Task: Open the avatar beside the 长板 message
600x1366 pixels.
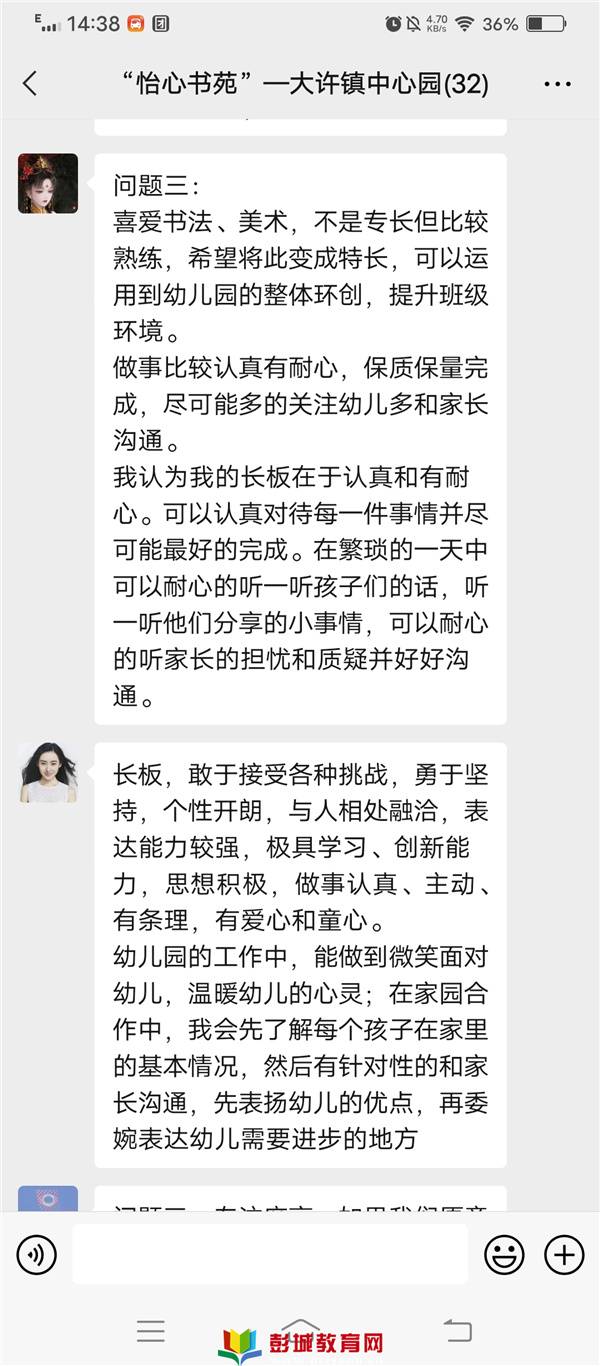Action: click(x=48, y=772)
